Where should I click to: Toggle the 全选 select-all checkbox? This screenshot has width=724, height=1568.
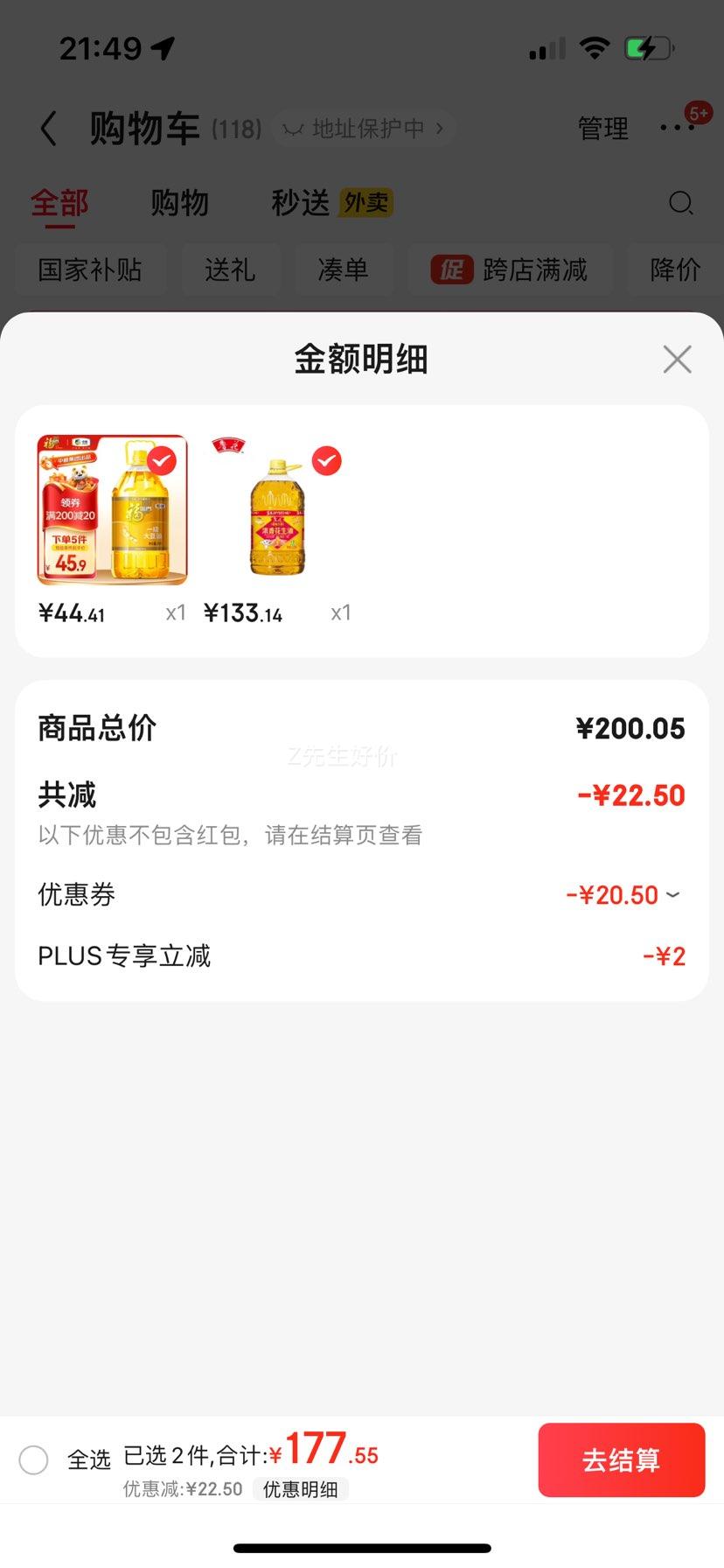coord(33,1459)
